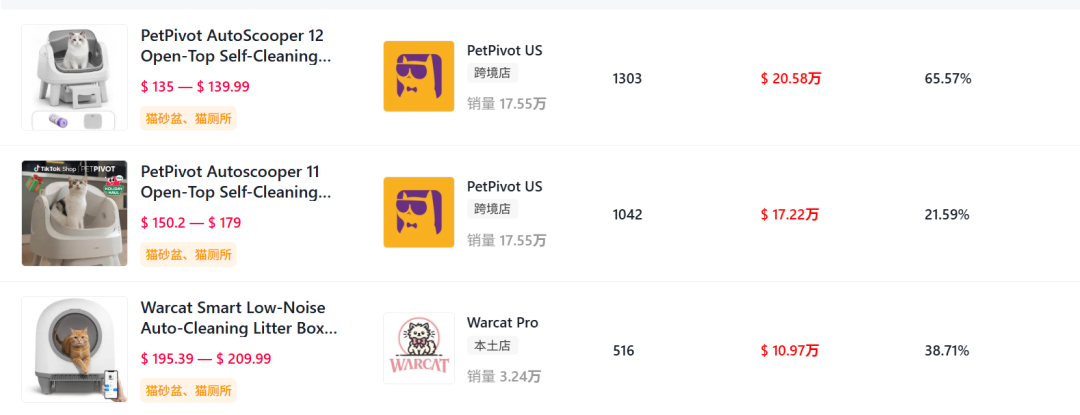Open the Warcat Pro shop page
The image size is (1080, 415).
pyautogui.click(x=502, y=322)
